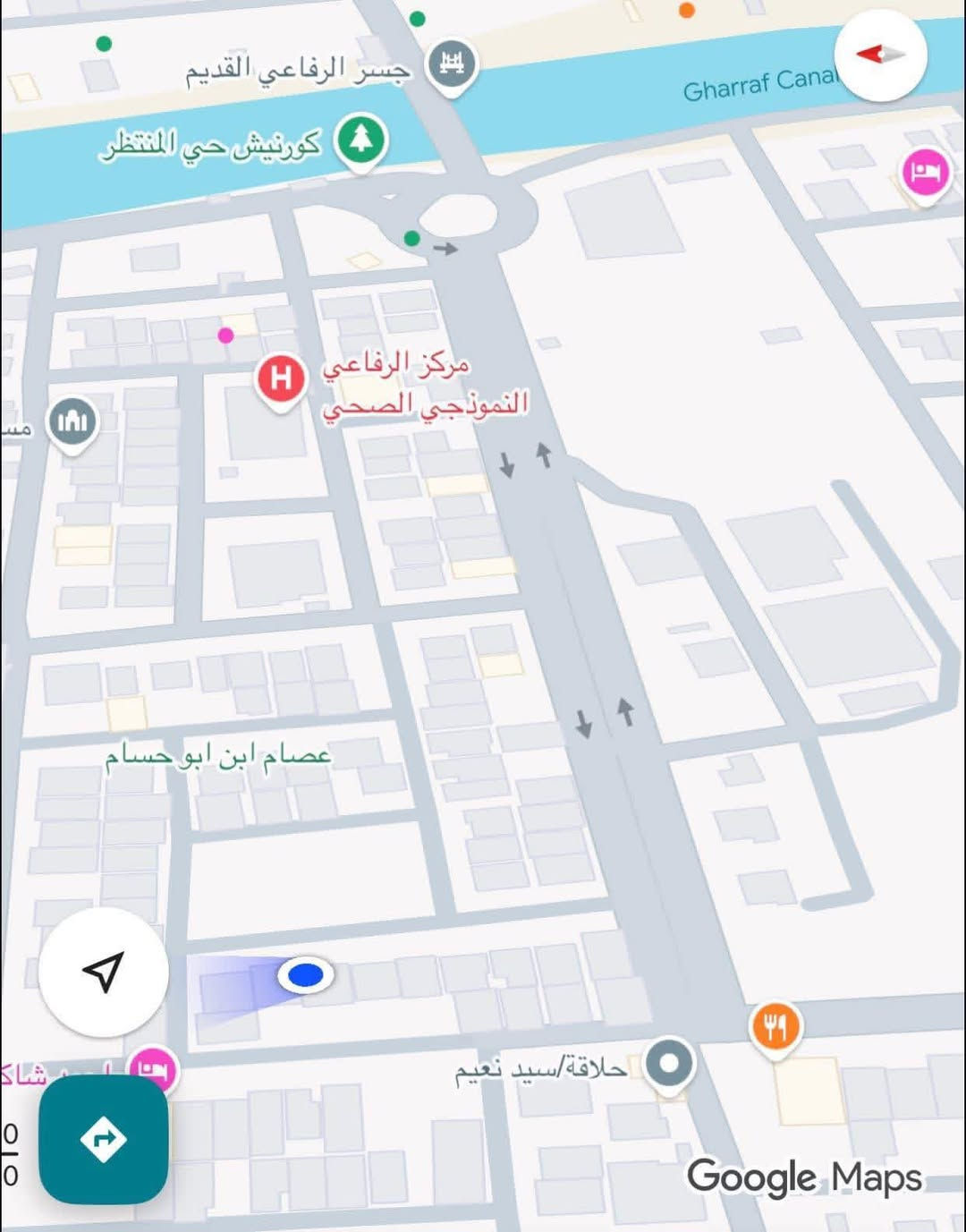966x1232 pixels.
Task: Open the hospital pin مركز الرفاعي النموذجي الصحي
Action: click(x=281, y=378)
